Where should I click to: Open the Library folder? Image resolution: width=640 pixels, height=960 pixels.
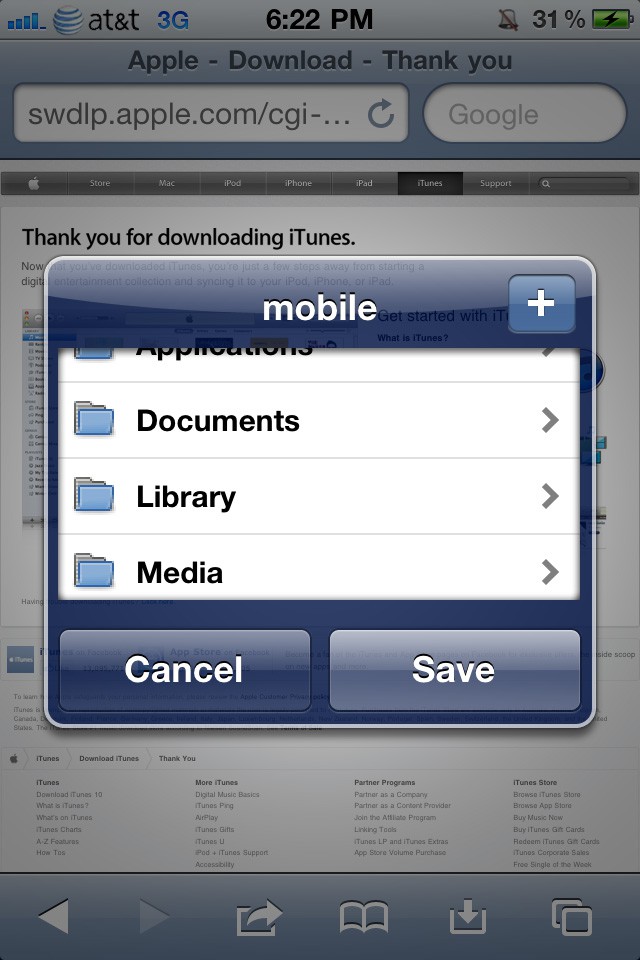pos(318,497)
